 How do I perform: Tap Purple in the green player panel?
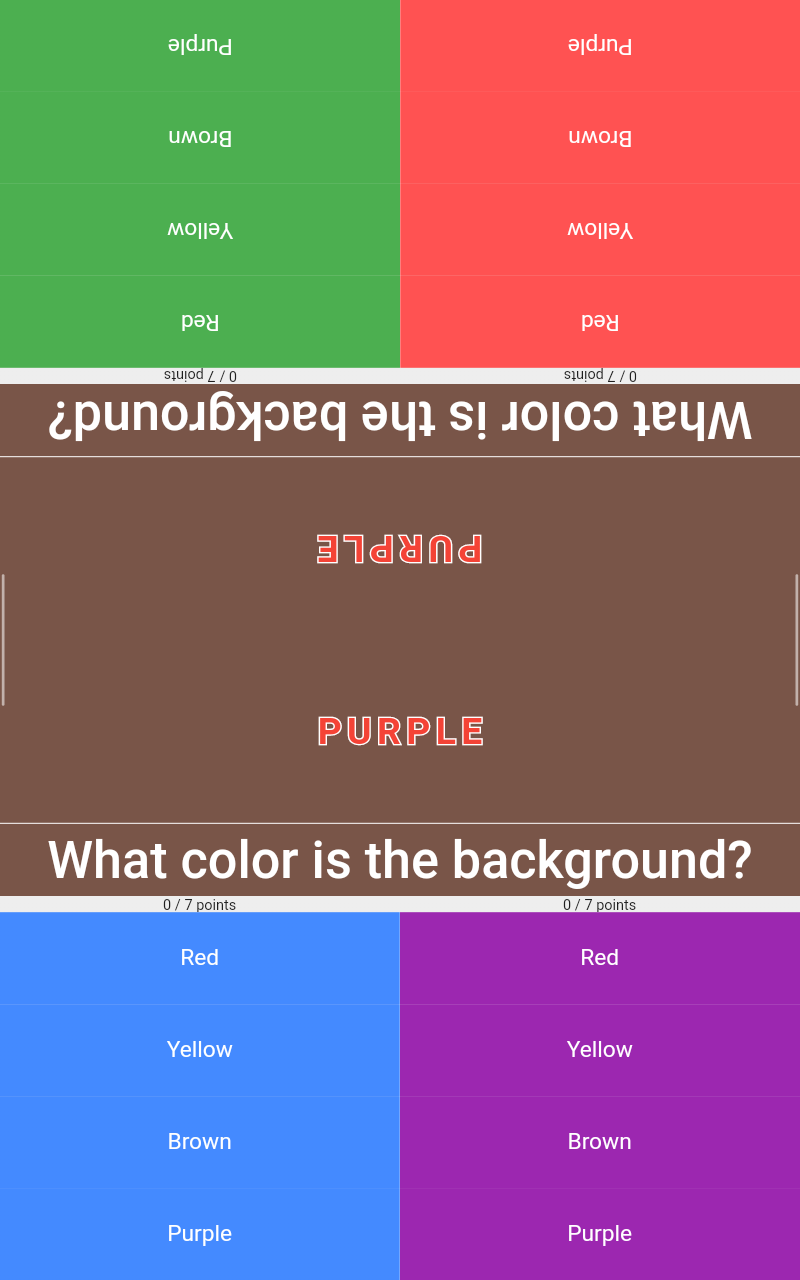coord(200,46)
